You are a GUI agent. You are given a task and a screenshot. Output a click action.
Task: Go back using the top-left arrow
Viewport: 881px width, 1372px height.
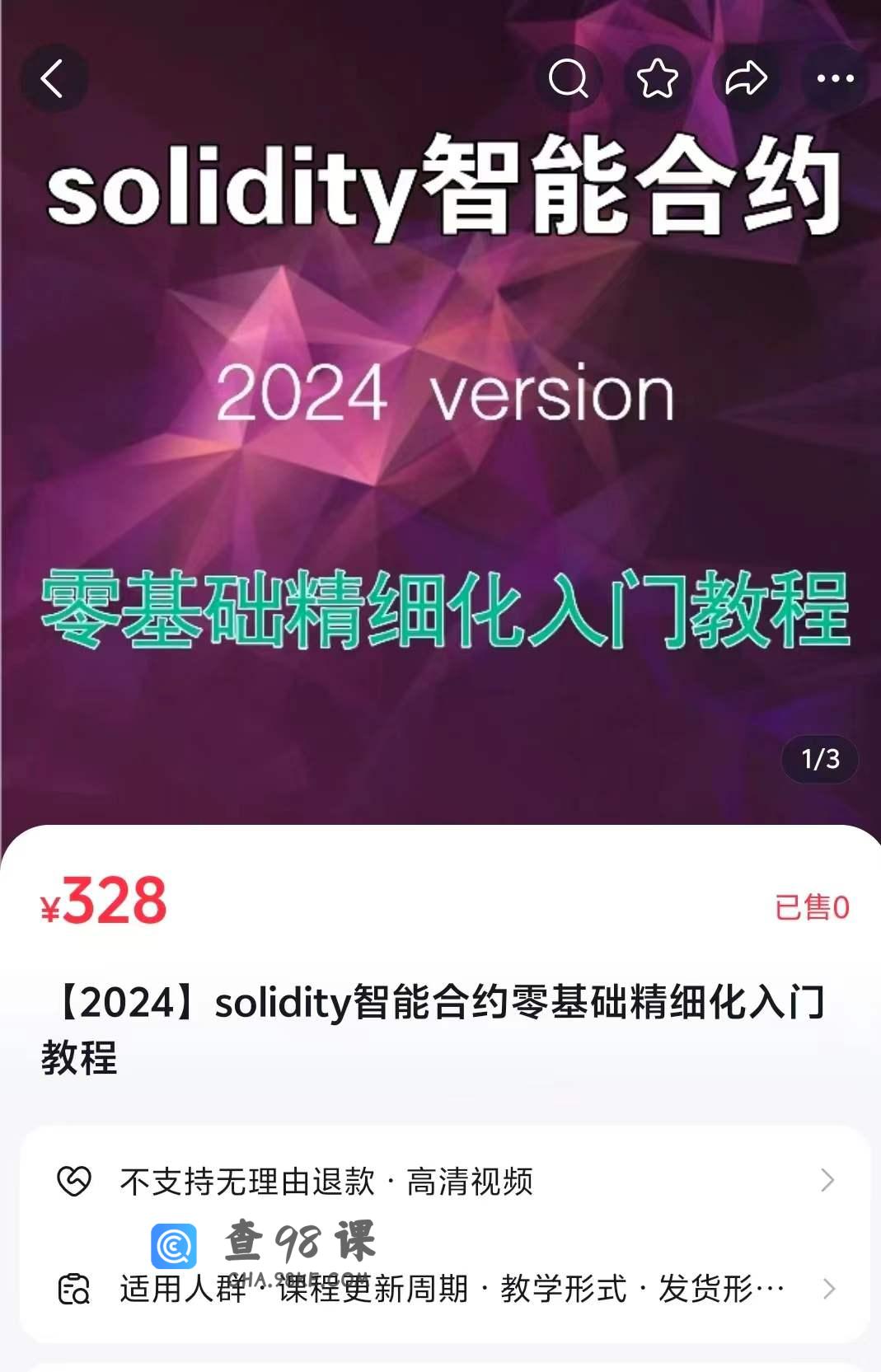(54, 79)
